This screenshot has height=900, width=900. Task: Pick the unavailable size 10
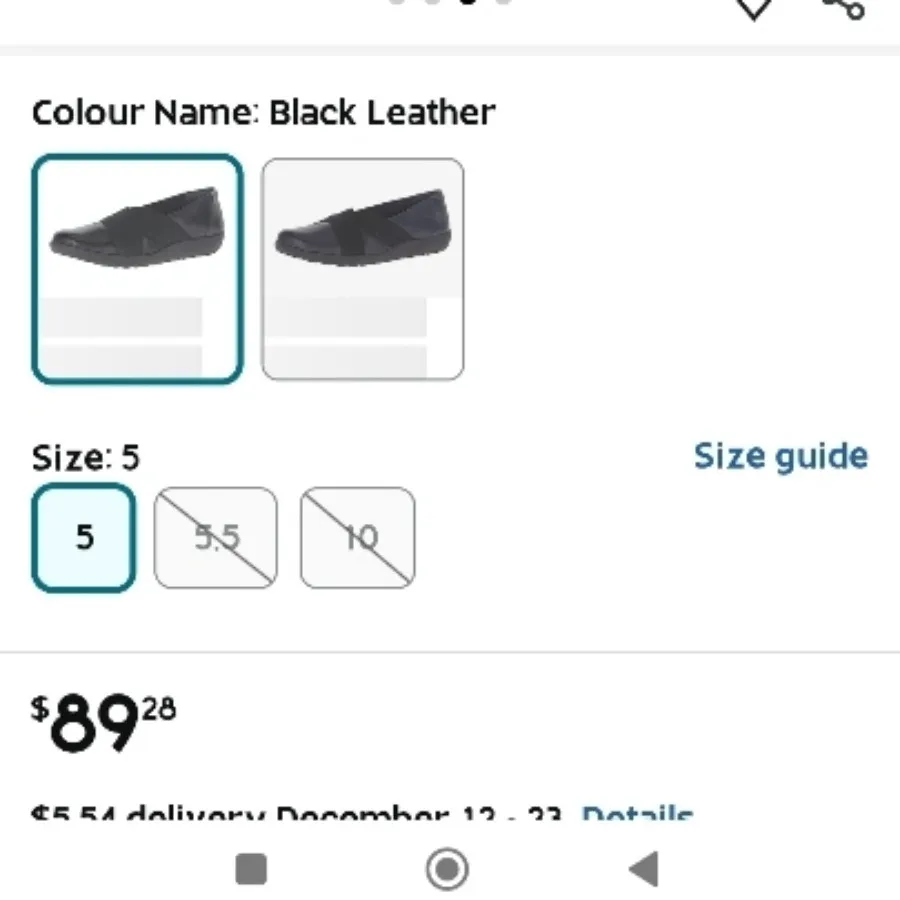357,538
